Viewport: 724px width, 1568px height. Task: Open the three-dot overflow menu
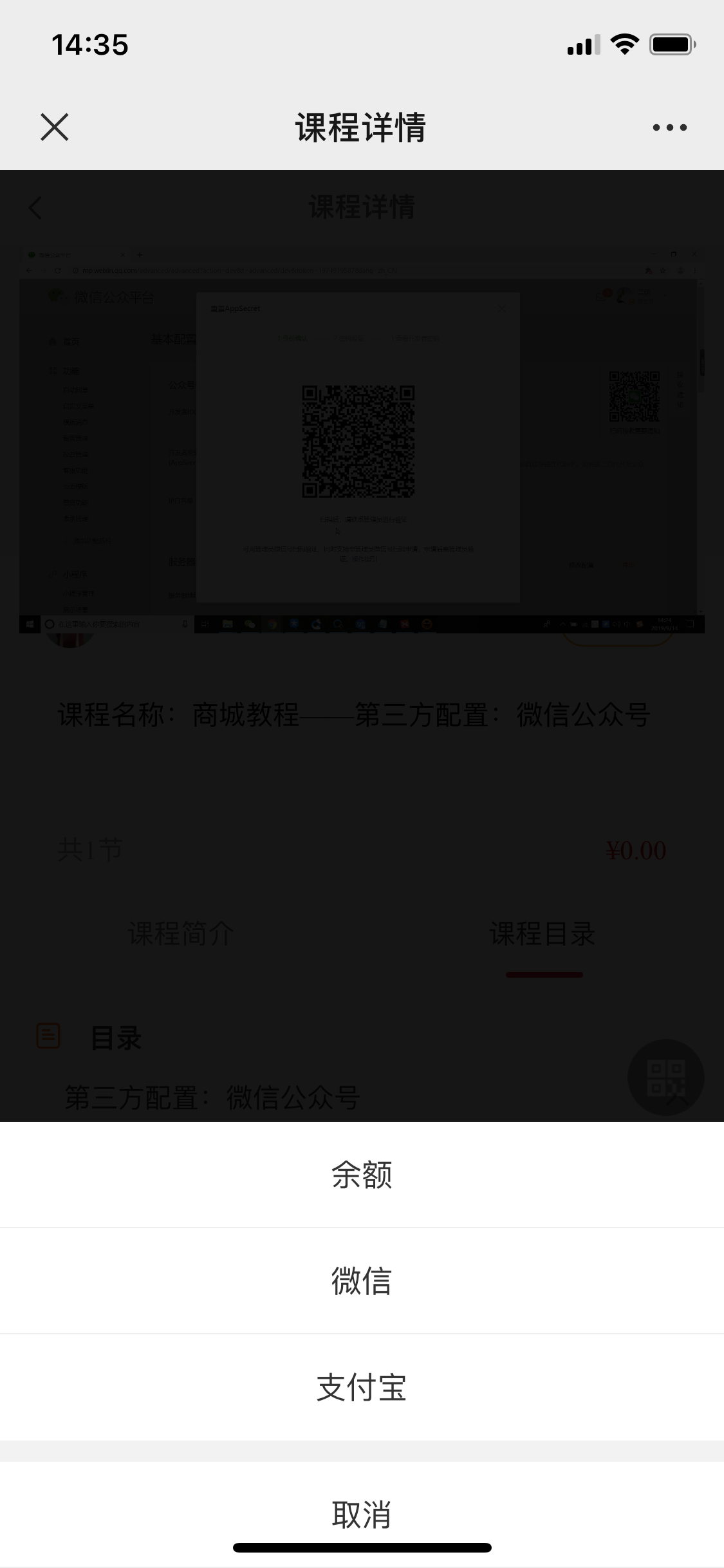(x=669, y=127)
